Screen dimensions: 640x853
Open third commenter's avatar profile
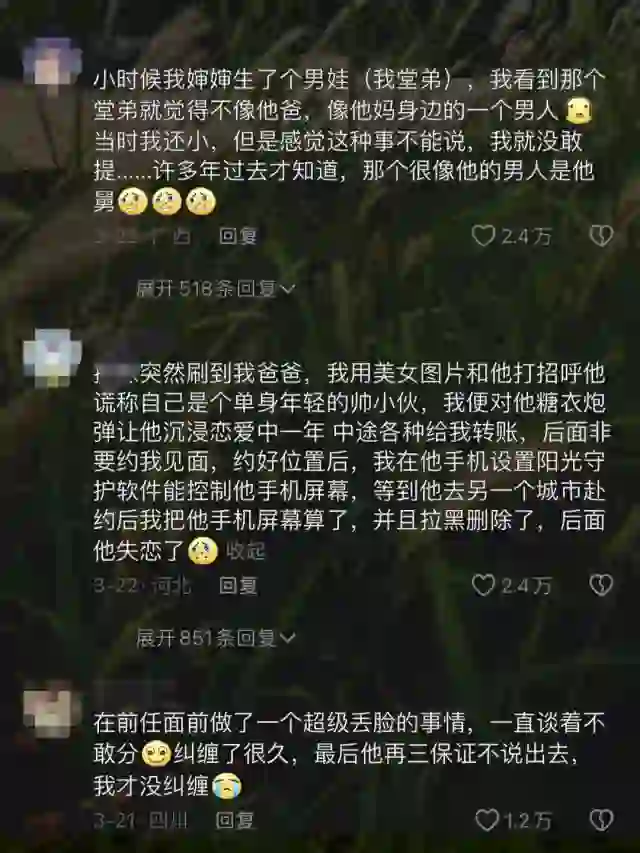50,707
